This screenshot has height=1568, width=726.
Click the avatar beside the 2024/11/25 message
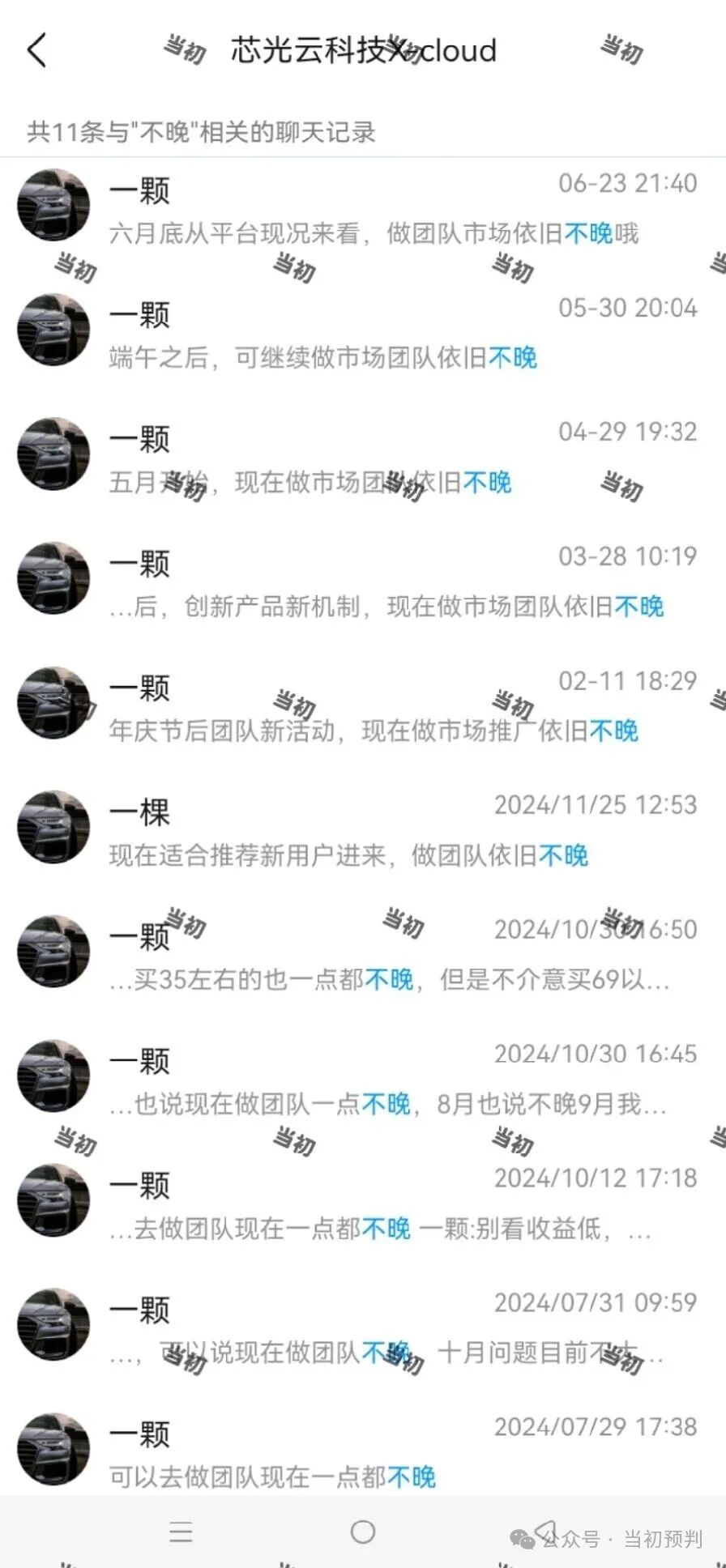[52, 826]
